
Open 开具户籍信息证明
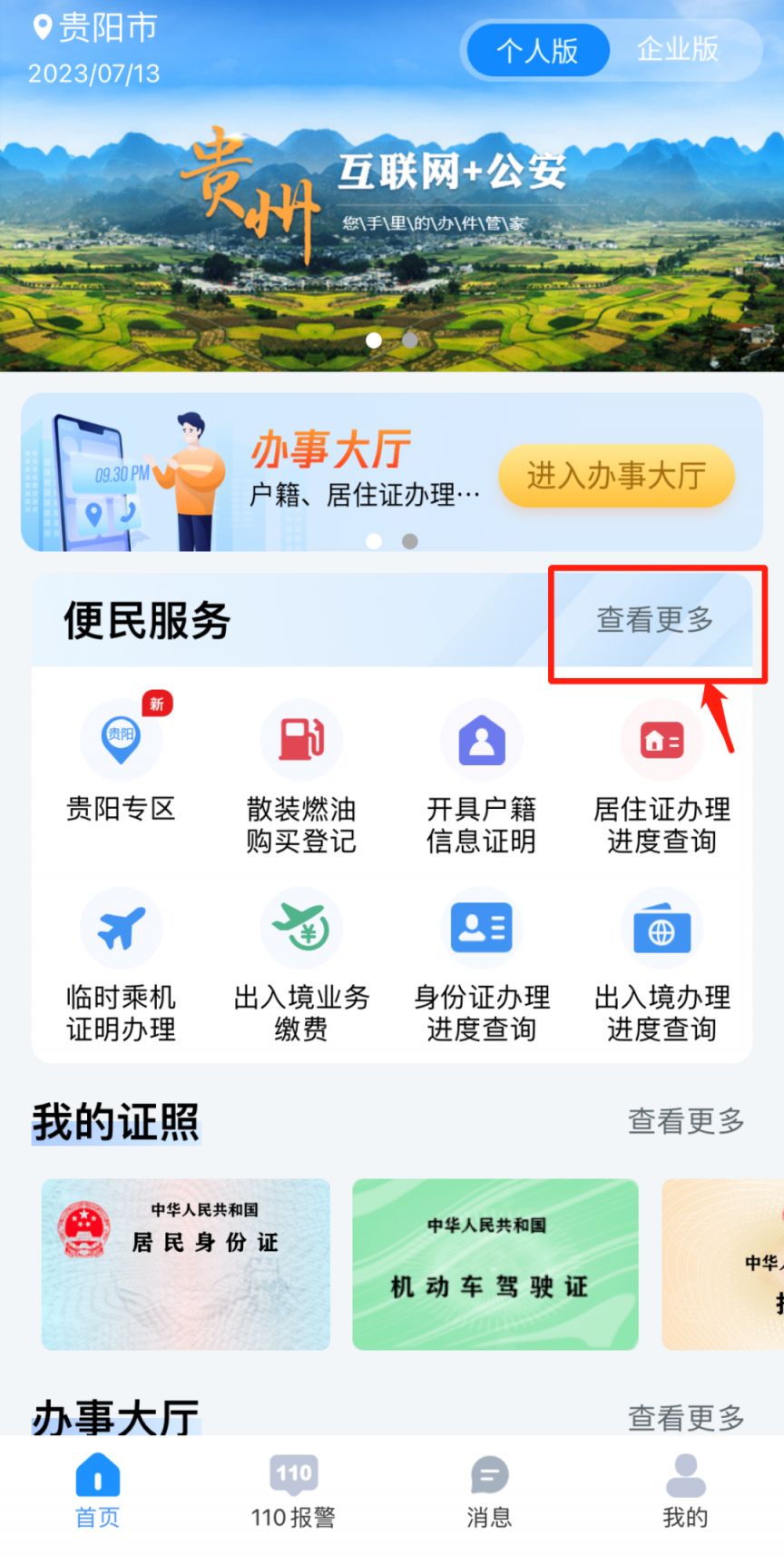coord(481,776)
